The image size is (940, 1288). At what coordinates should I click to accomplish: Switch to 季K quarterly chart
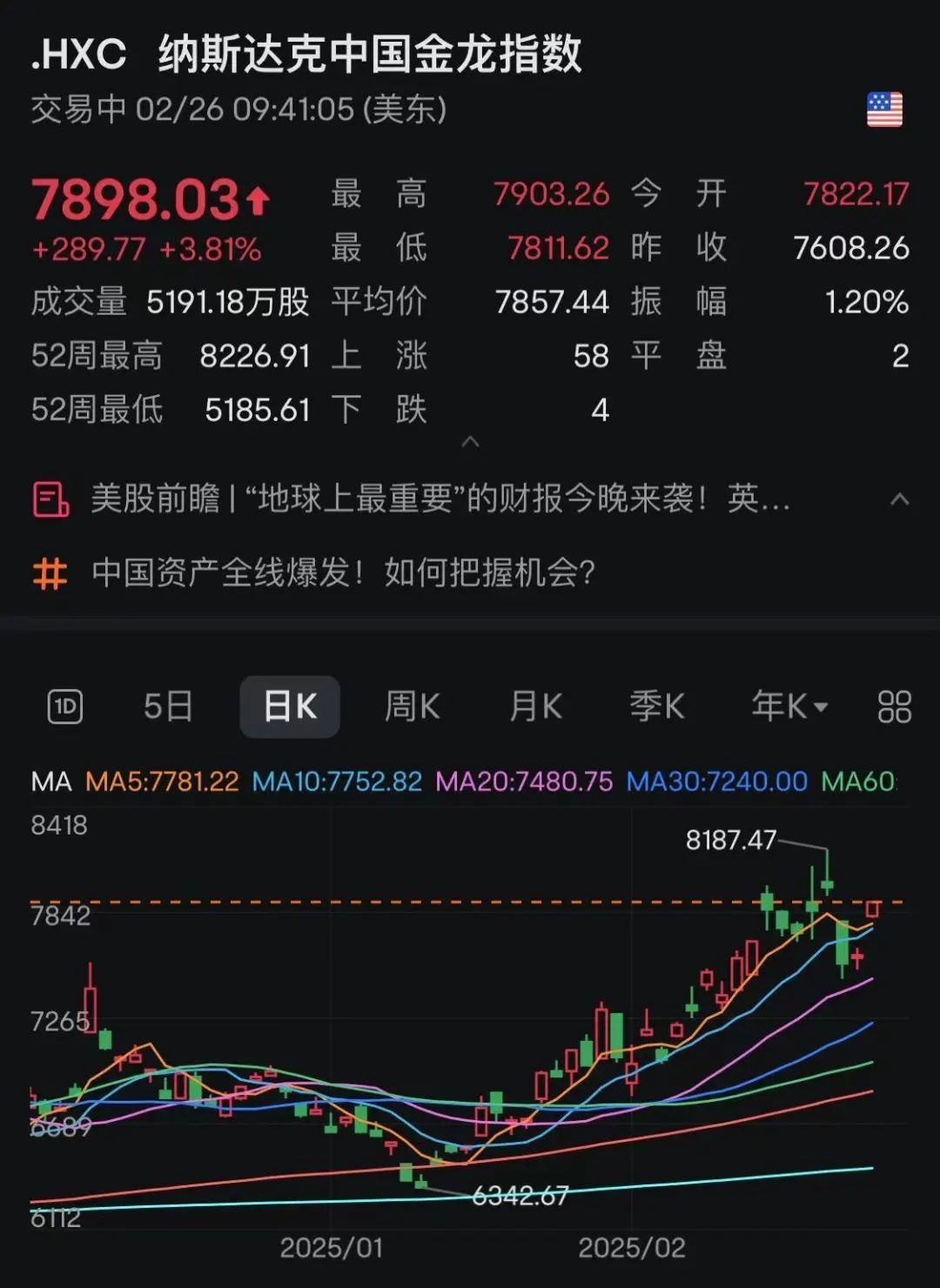point(657,707)
